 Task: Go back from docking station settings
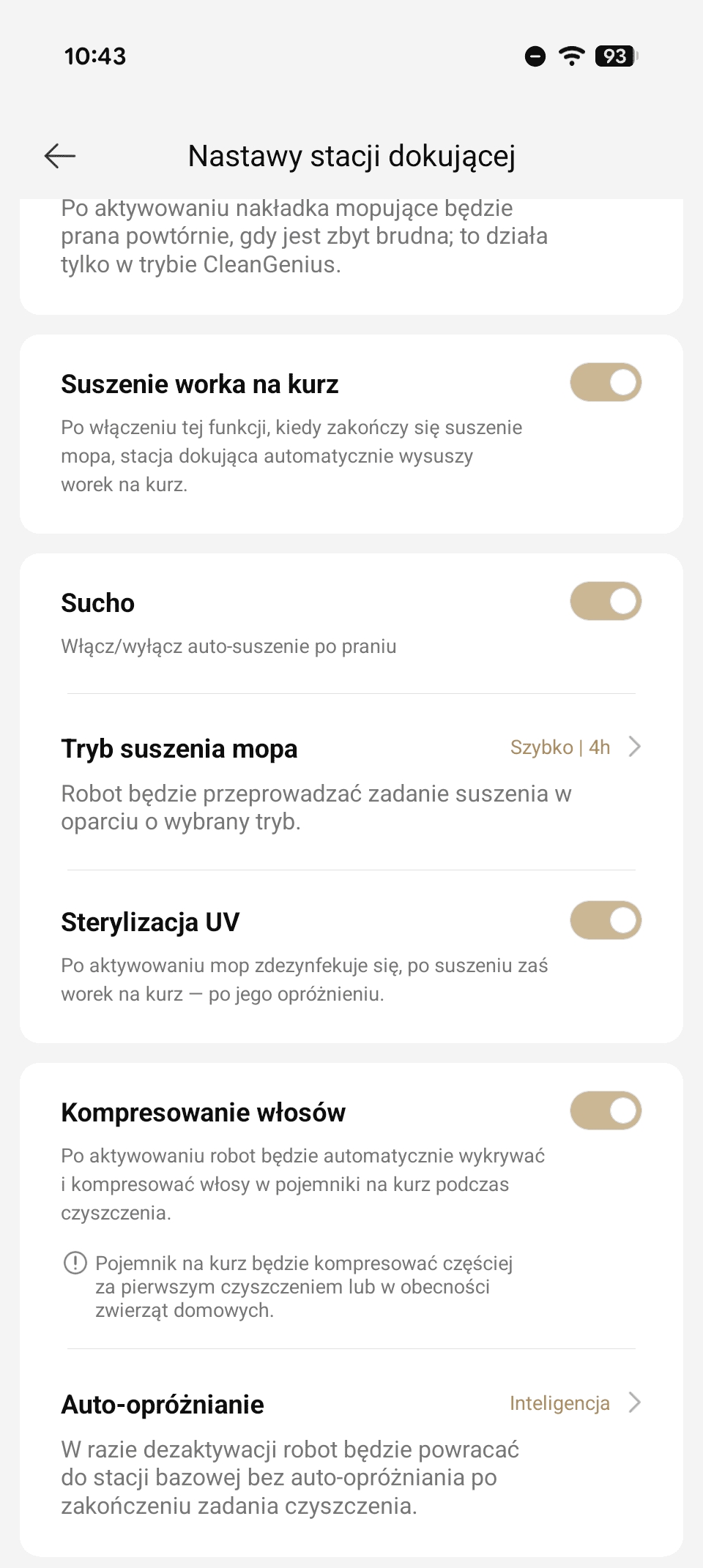[x=60, y=156]
